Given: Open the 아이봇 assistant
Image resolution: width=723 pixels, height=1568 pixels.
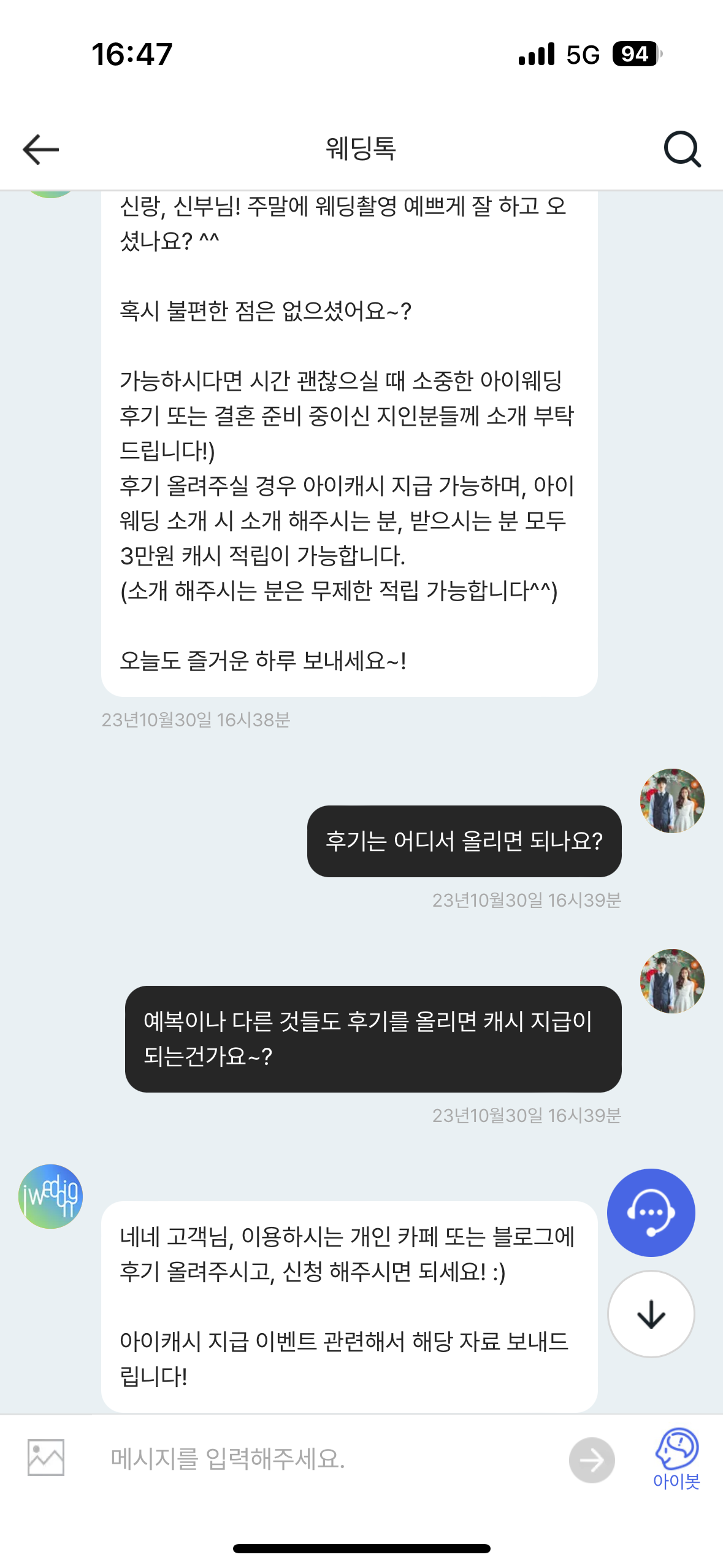Looking at the screenshot, I should 676,1459.
